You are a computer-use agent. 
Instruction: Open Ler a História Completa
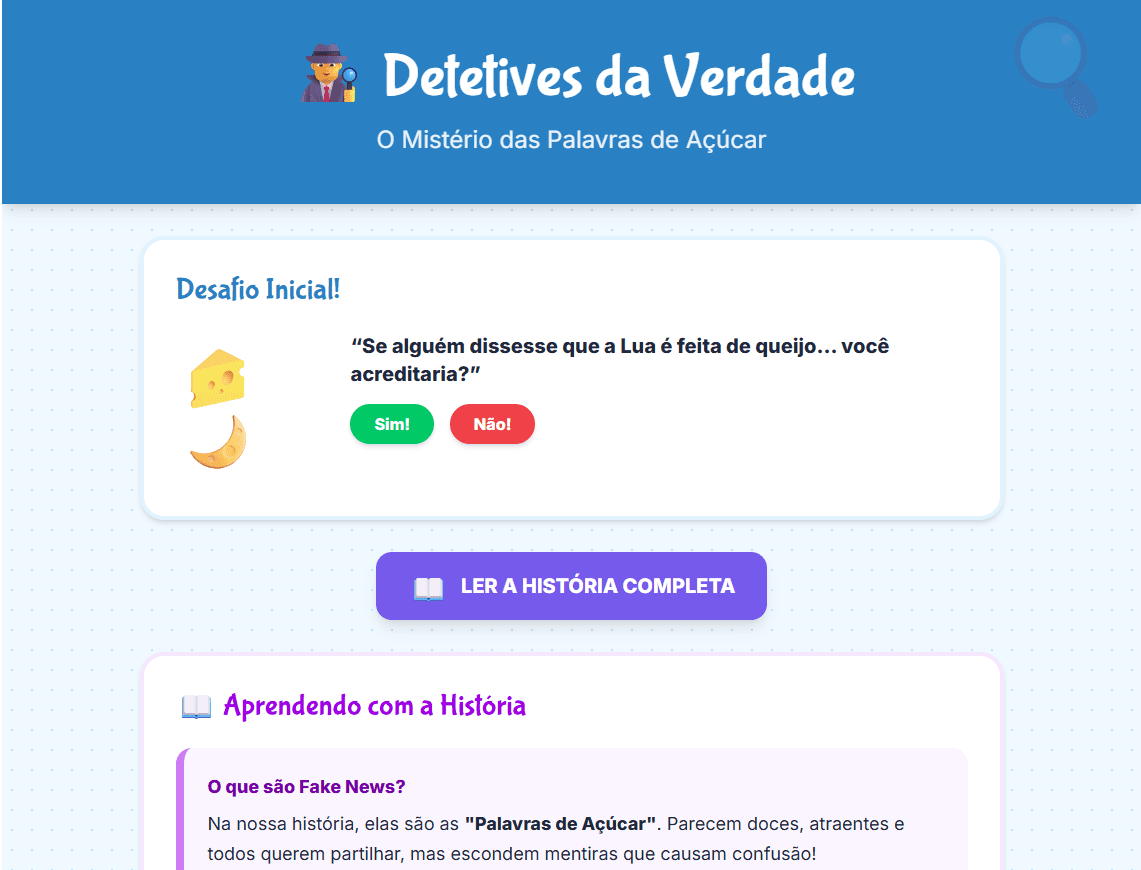[x=571, y=586]
